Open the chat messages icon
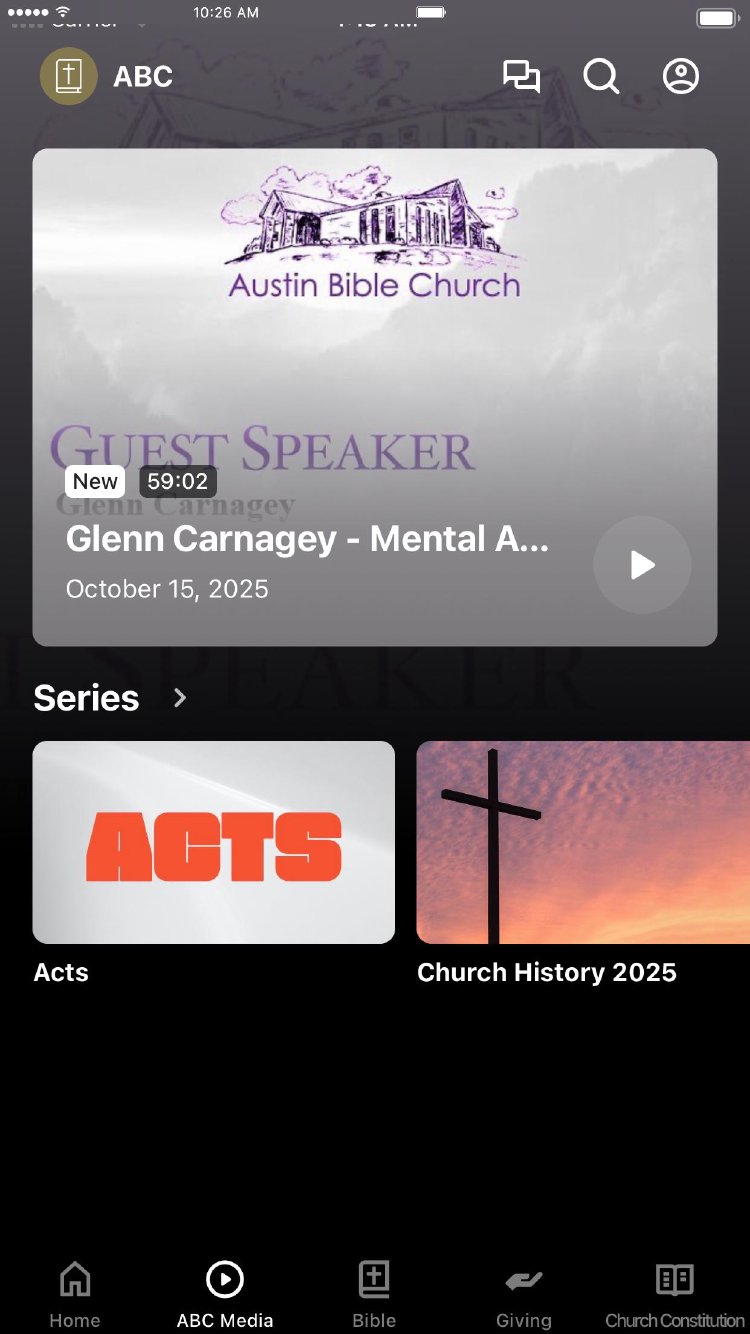Image resolution: width=750 pixels, height=1334 pixels. pyautogui.click(x=521, y=77)
